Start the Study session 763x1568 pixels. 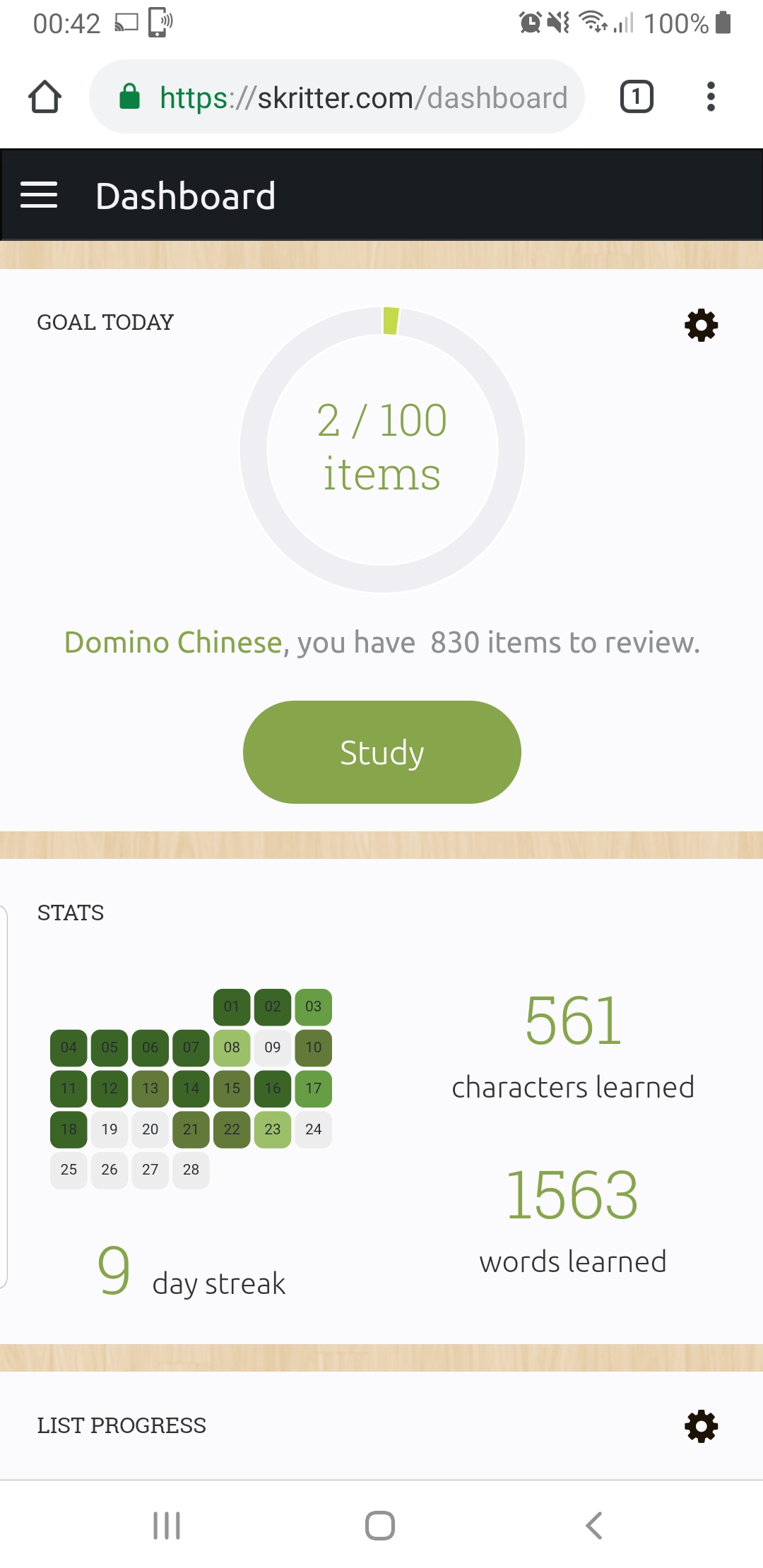click(381, 752)
